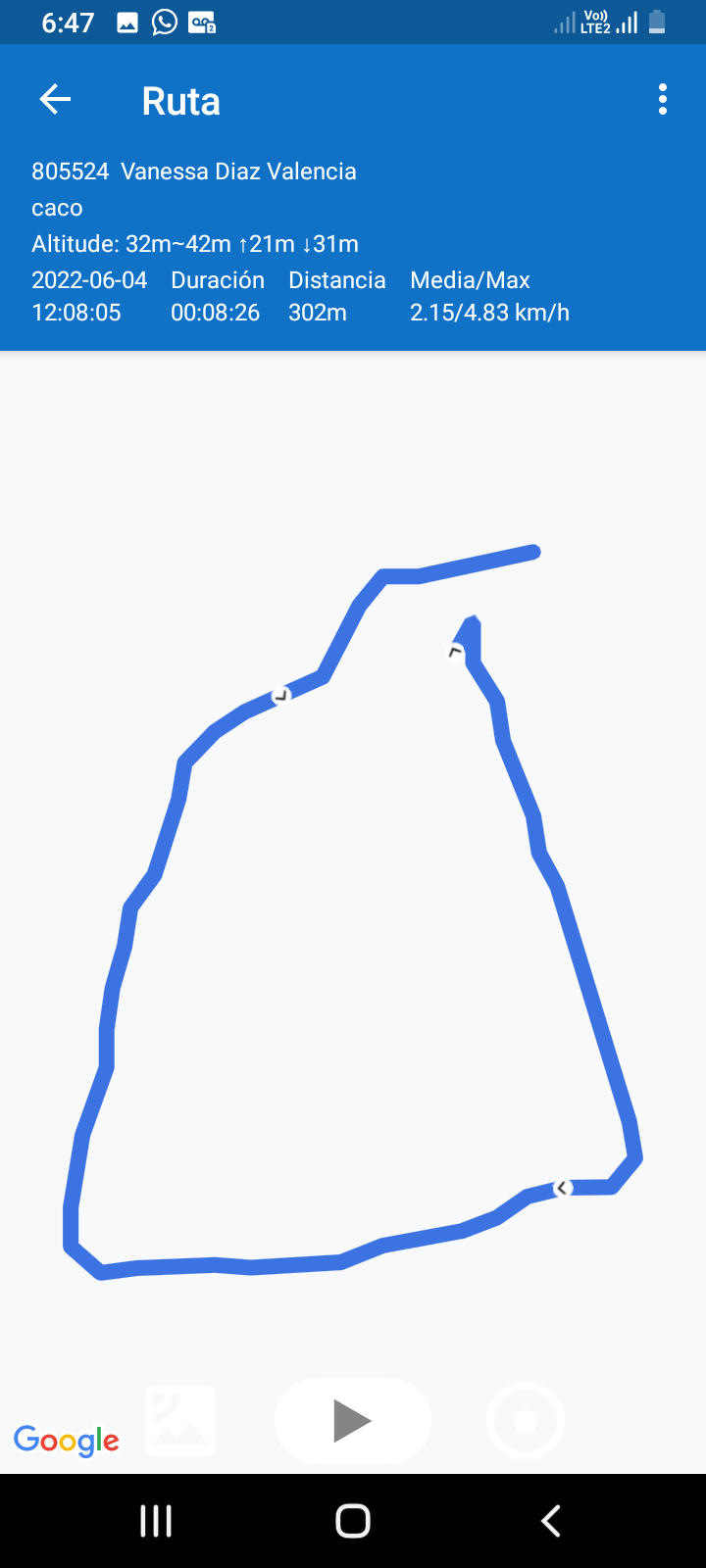Switch map type with the image icon
706x1568 pixels.
coord(180,1421)
